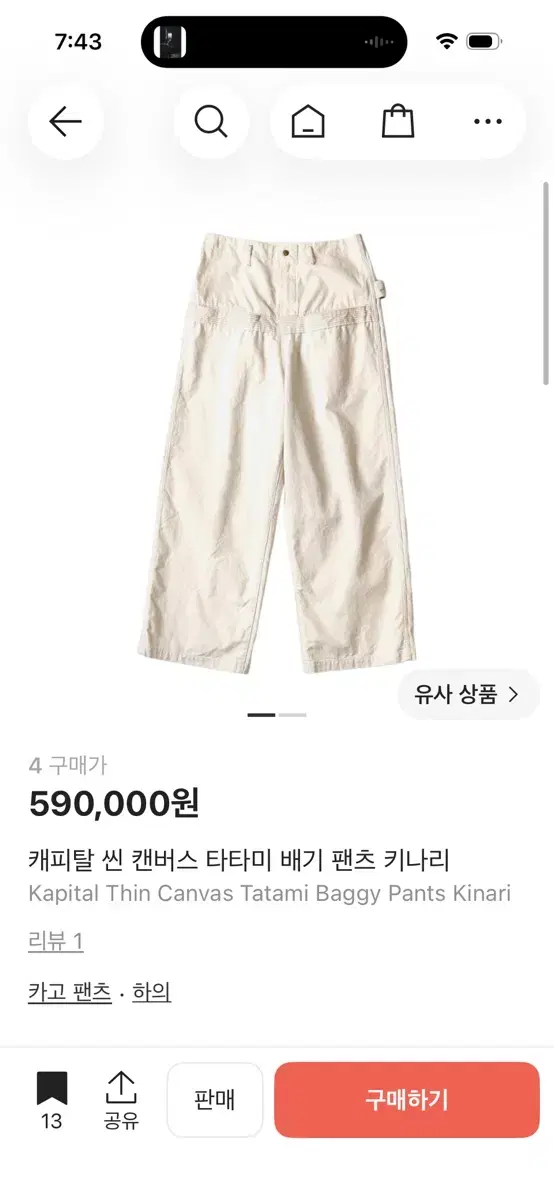Open the 하의 category link
554x1200 pixels.
(x=152, y=992)
